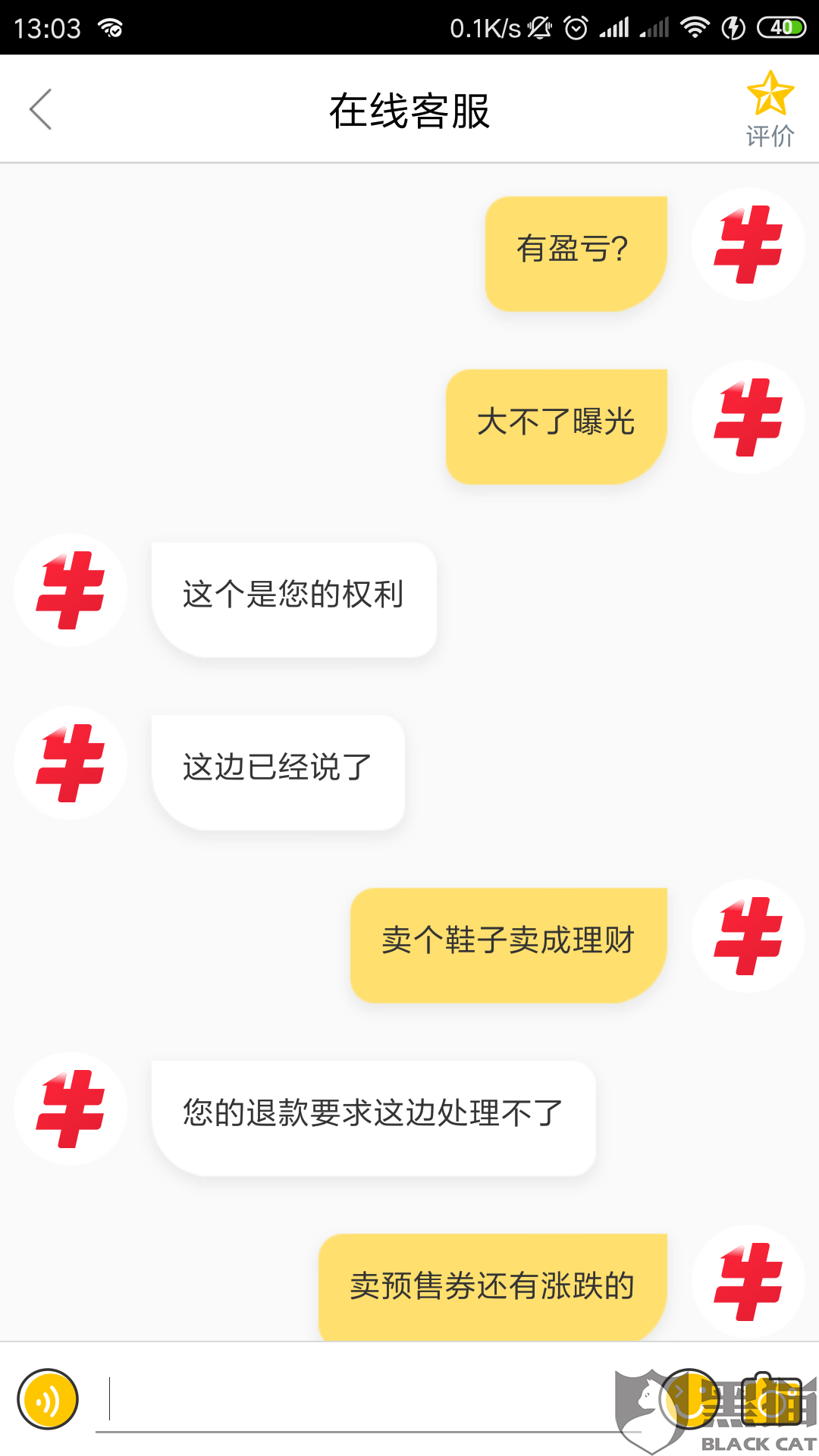Screen dimensions: 819x1456
Task: Focus the message text input field
Action: click(x=368, y=1400)
